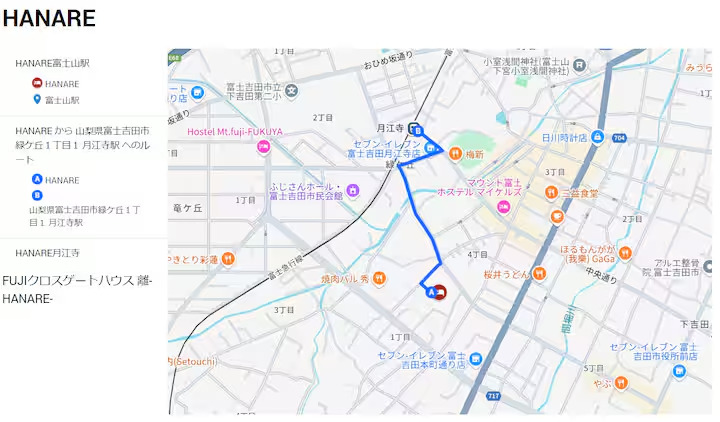Open the マウント富士ホステル マイケルズ map pin
The width and height of the screenshot is (720, 422).
(x=505, y=207)
